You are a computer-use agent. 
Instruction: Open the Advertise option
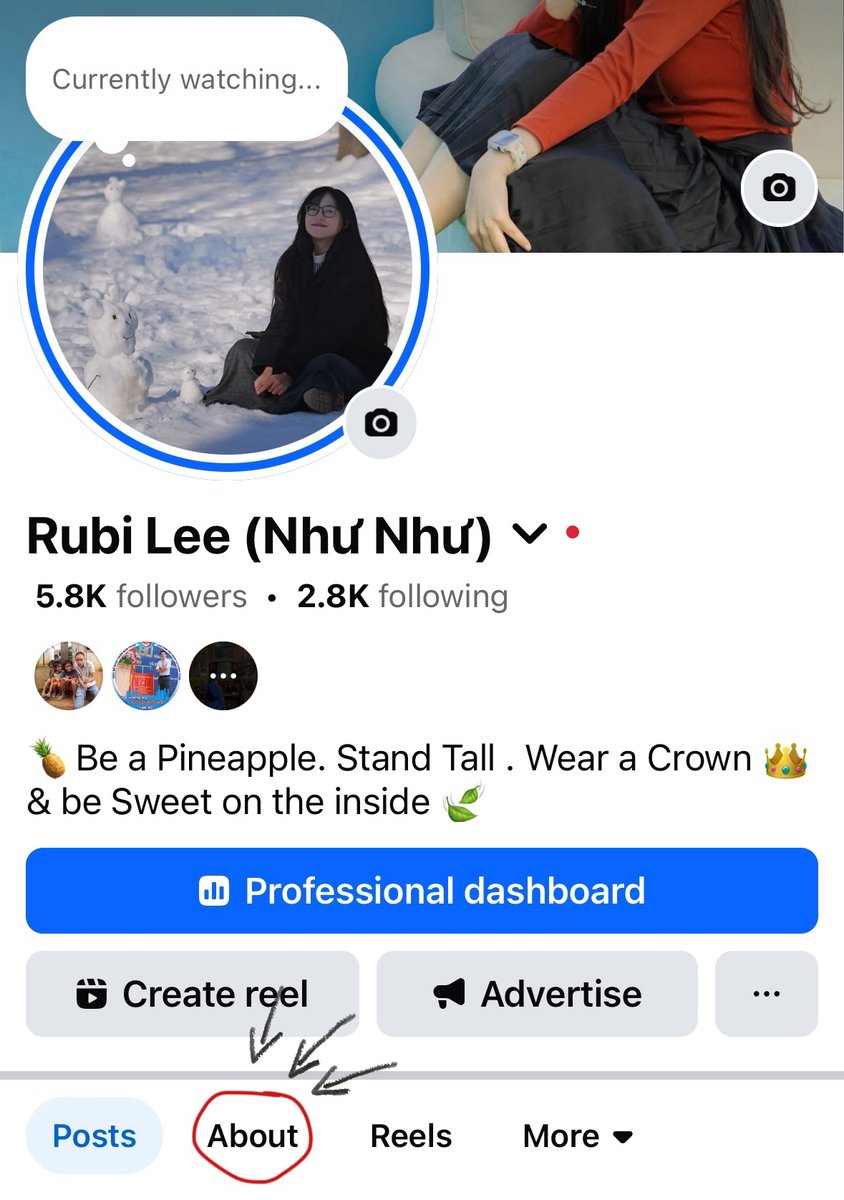(x=537, y=994)
